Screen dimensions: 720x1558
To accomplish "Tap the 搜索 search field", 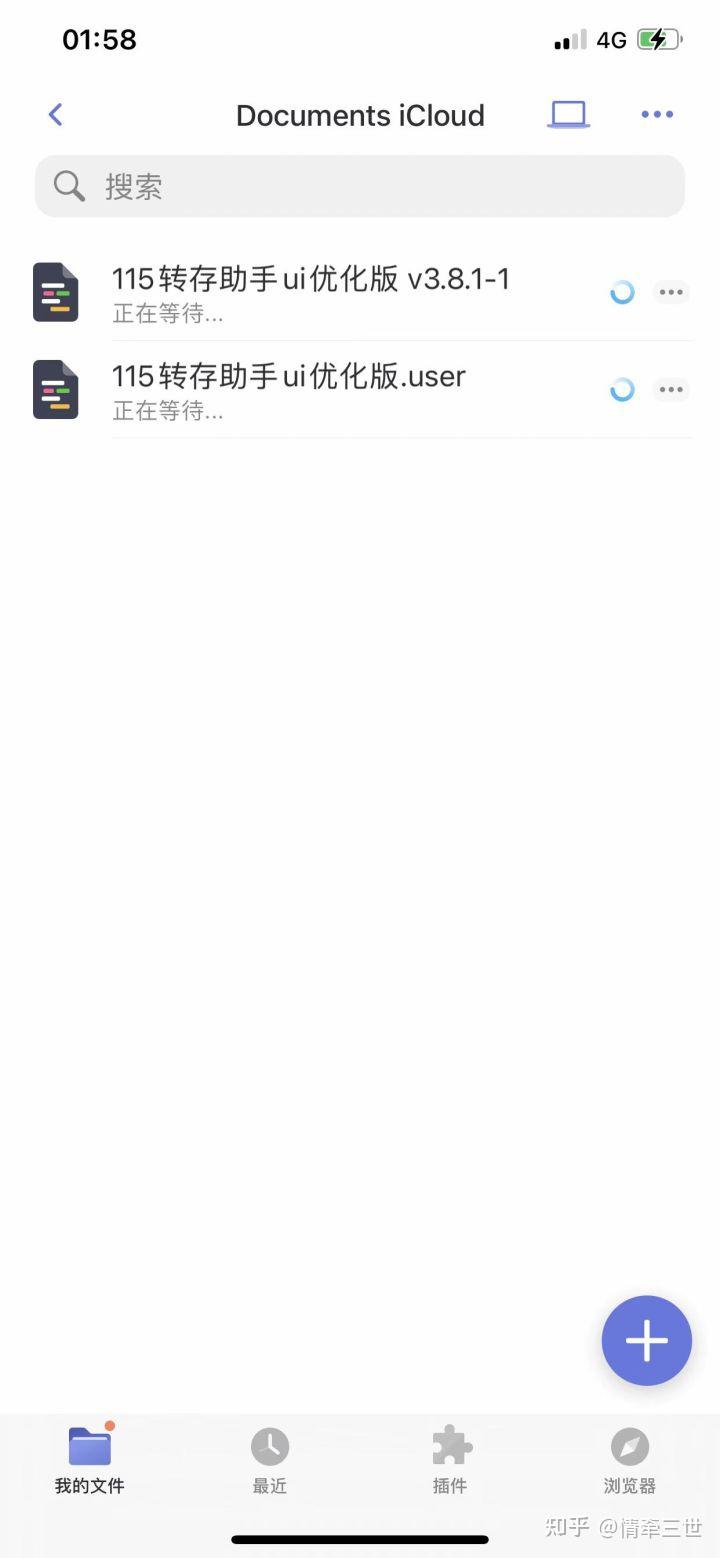I will [360, 186].
